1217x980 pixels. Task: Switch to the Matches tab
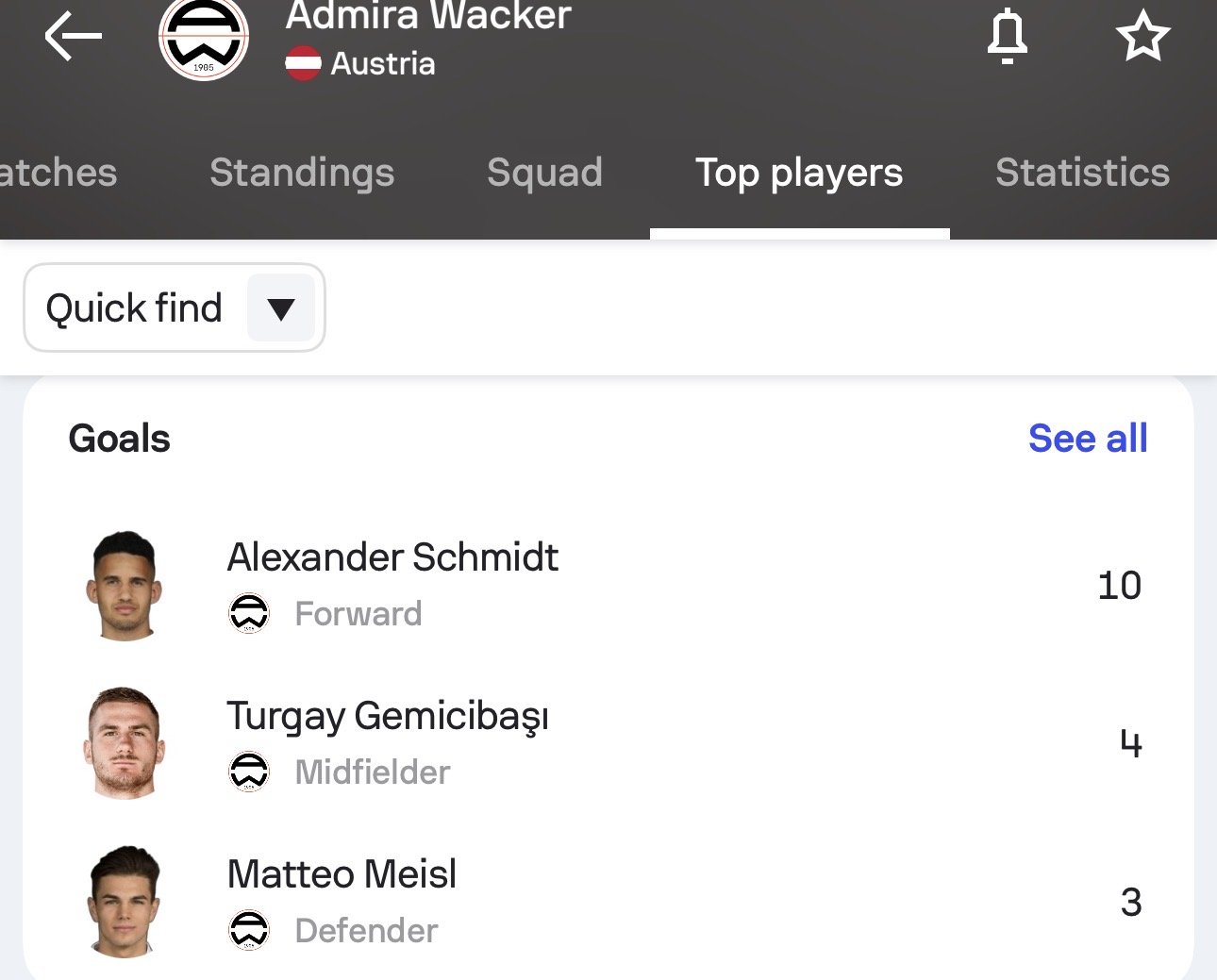pyautogui.click(x=57, y=174)
